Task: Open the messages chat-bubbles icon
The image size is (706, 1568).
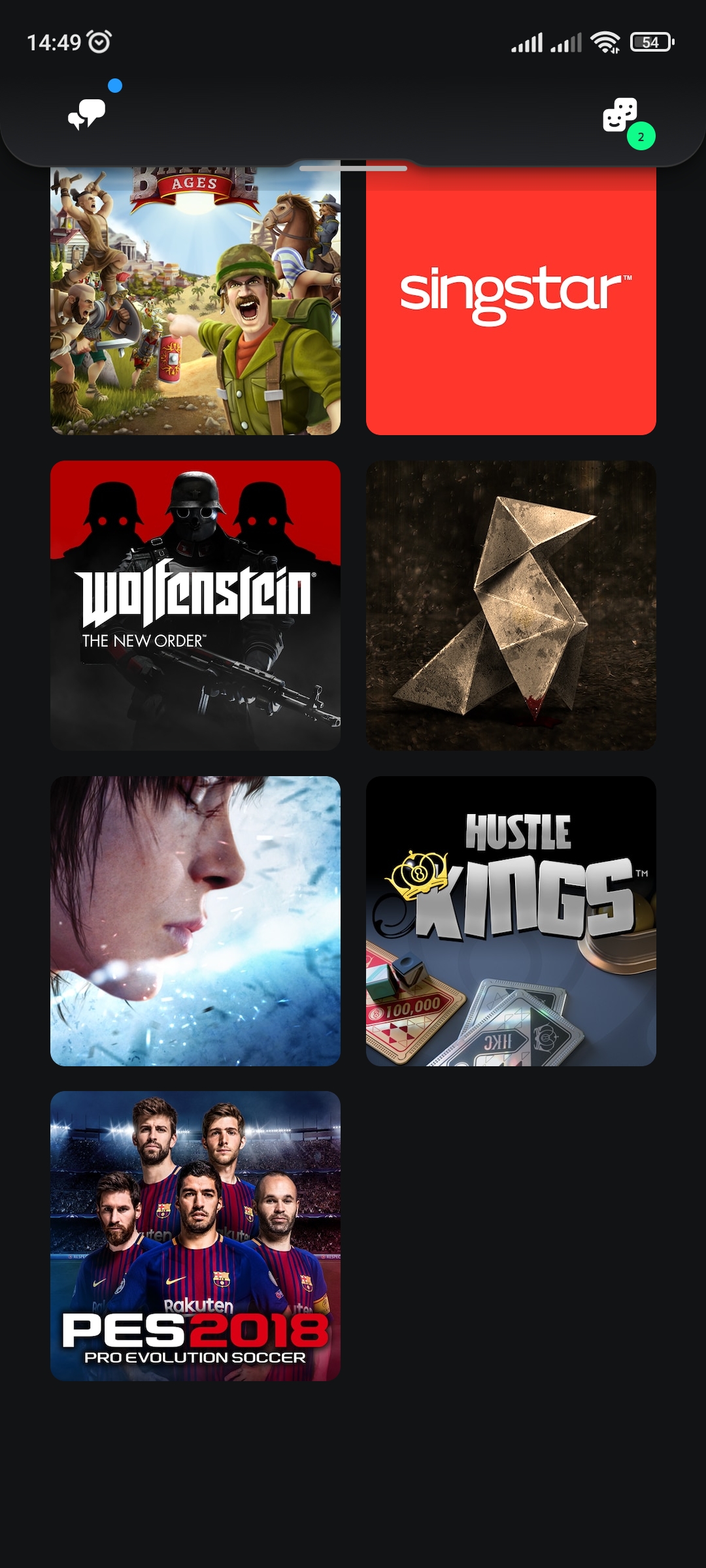Action: (x=87, y=114)
